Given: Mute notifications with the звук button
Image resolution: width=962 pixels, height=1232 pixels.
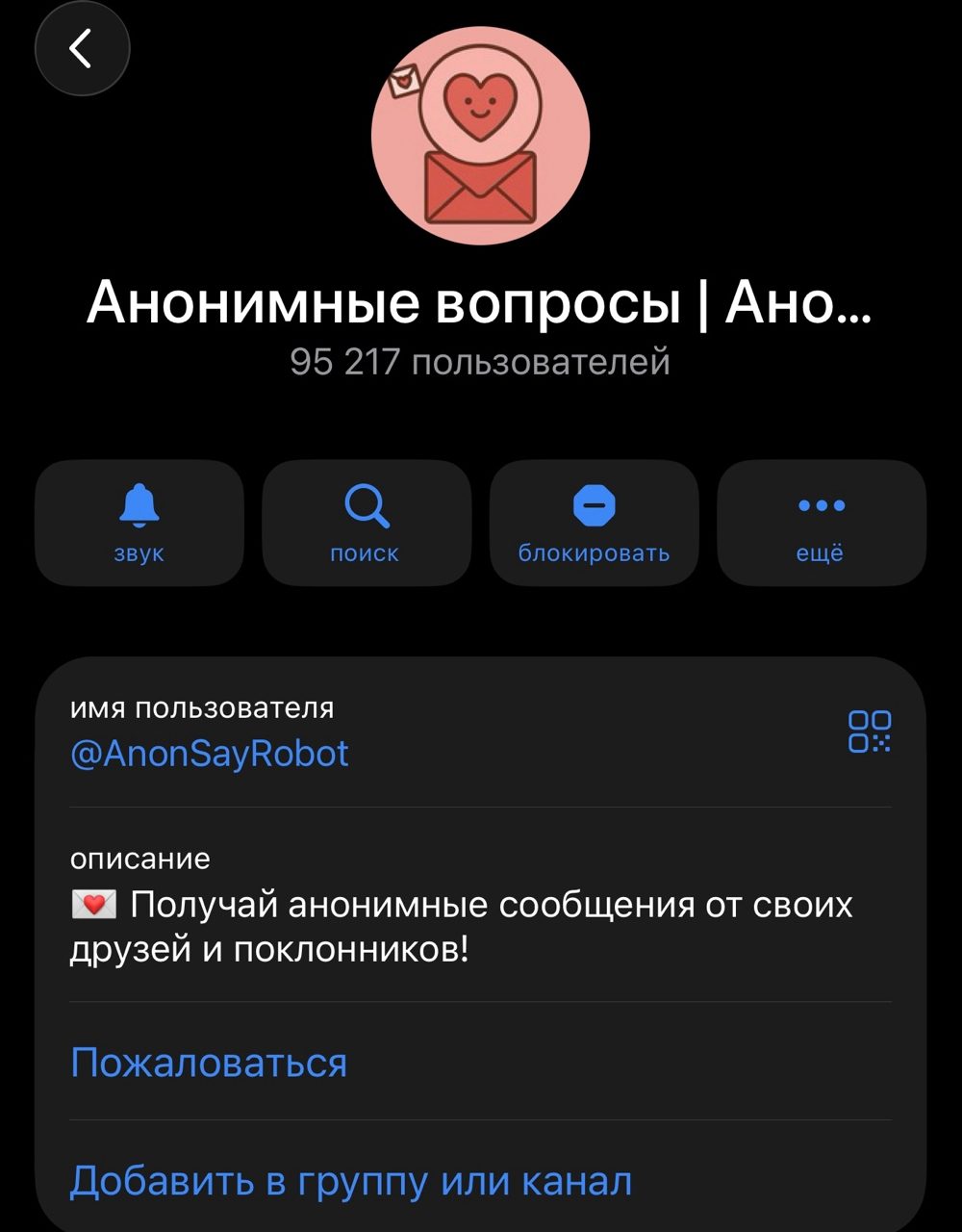Looking at the screenshot, I should click(139, 523).
